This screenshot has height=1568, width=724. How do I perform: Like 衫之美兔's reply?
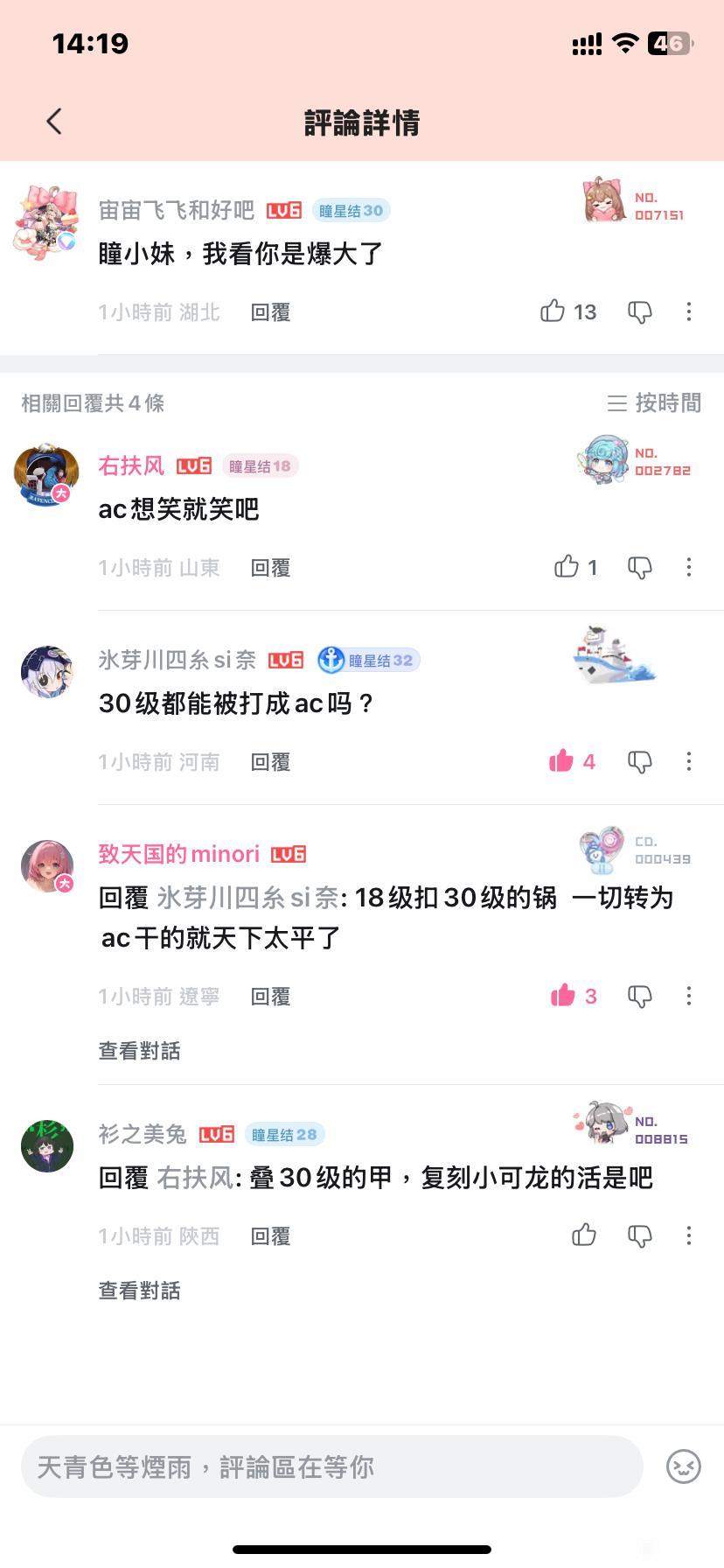[584, 1235]
